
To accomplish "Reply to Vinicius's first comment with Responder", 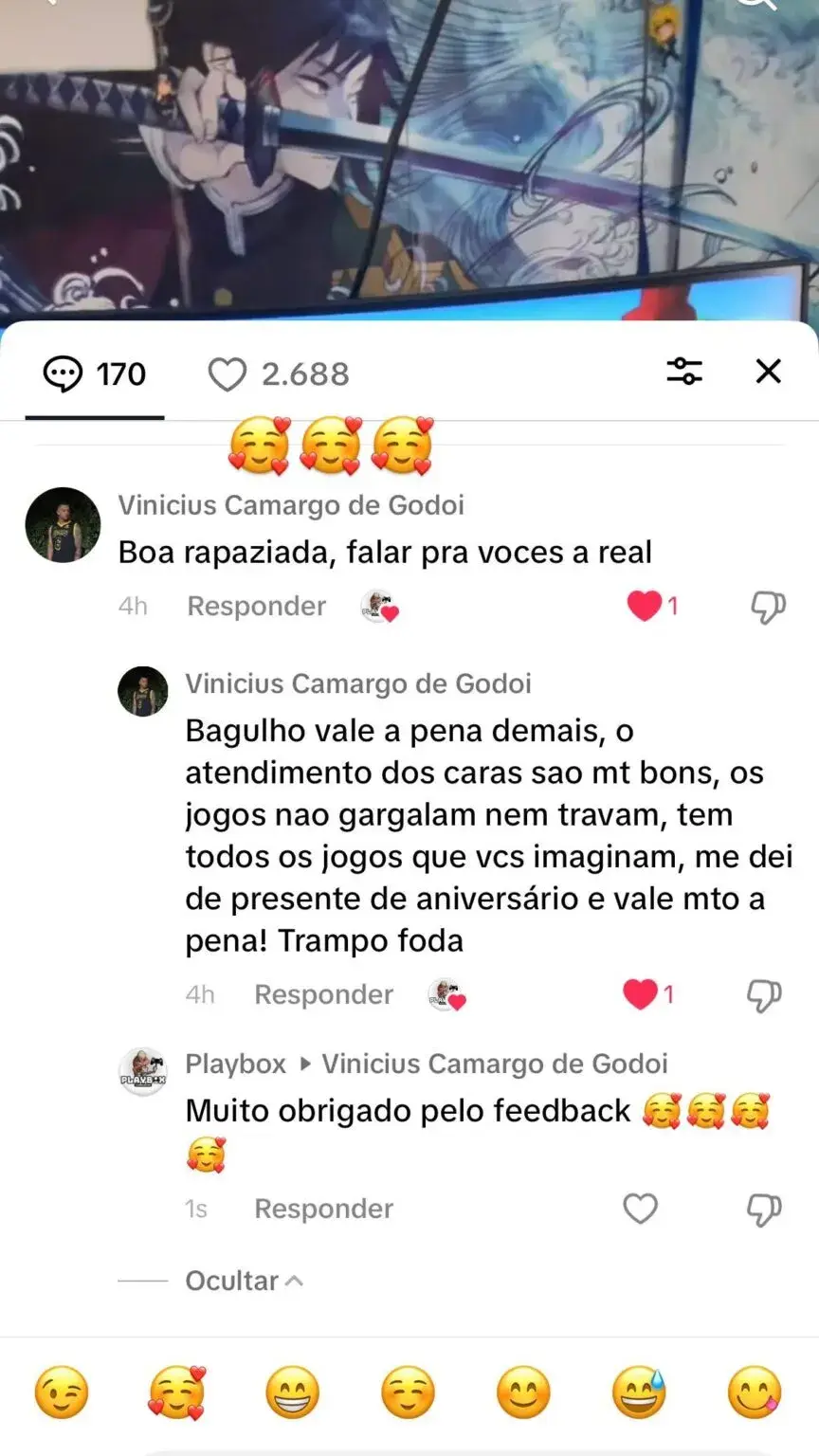I will pos(256,604).
